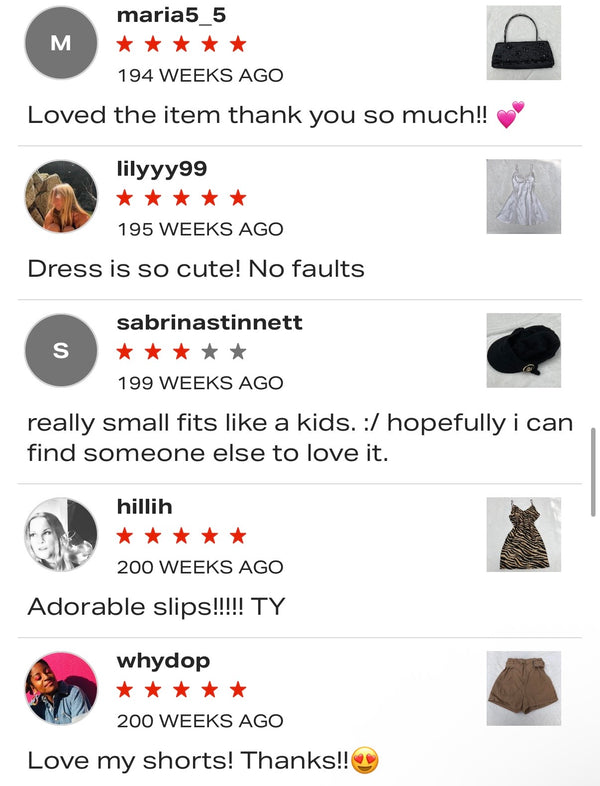This screenshot has width=600, height=786.
Task: View the black handbag item from maria5_5's review
Action: [x=523, y=42]
